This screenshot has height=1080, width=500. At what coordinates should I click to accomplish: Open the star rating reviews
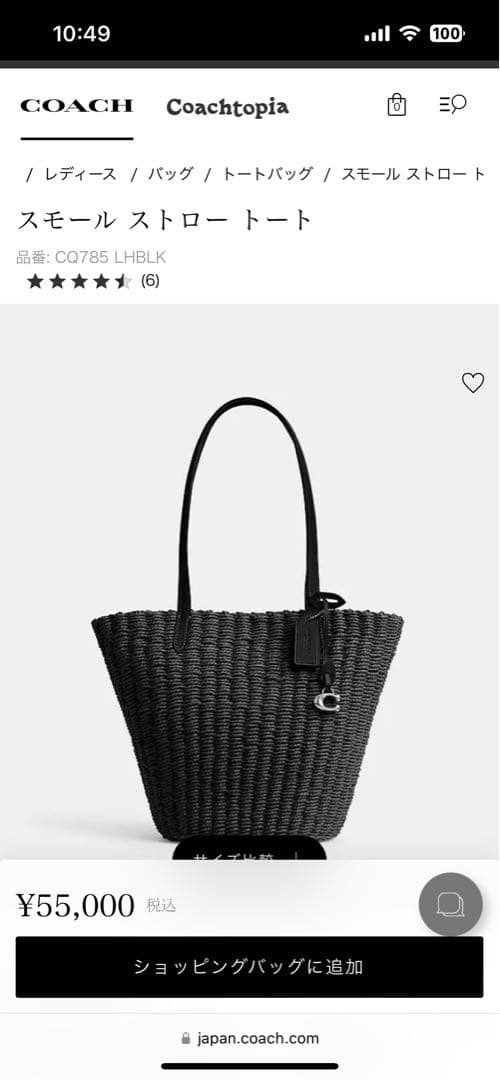(93, 281)
